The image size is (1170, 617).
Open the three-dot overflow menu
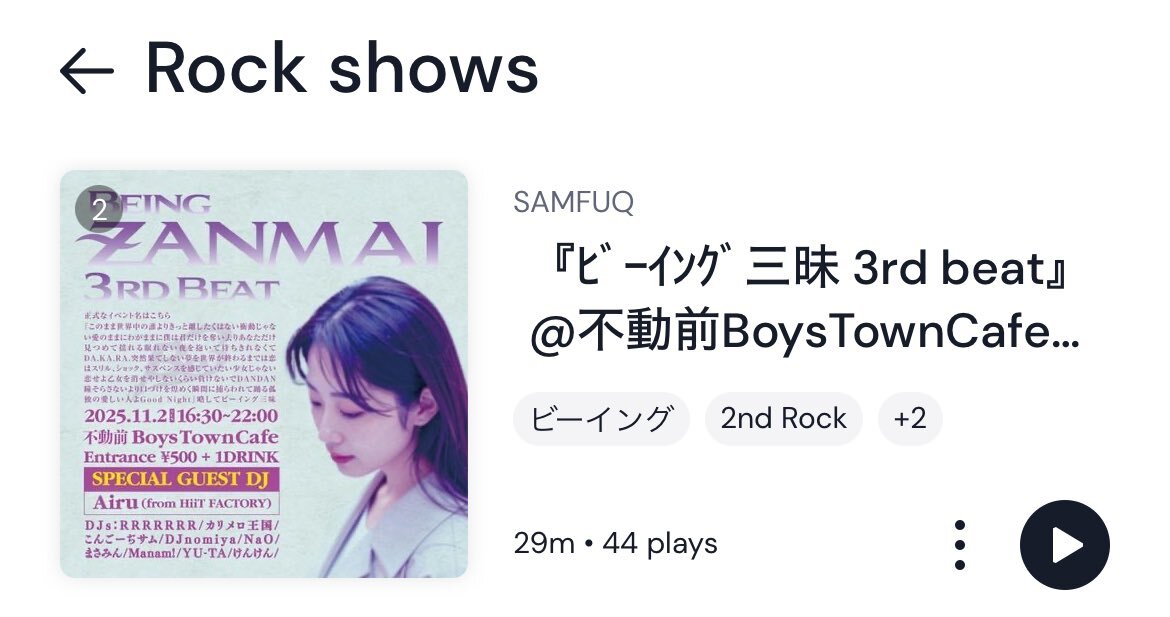coord(960,545)
